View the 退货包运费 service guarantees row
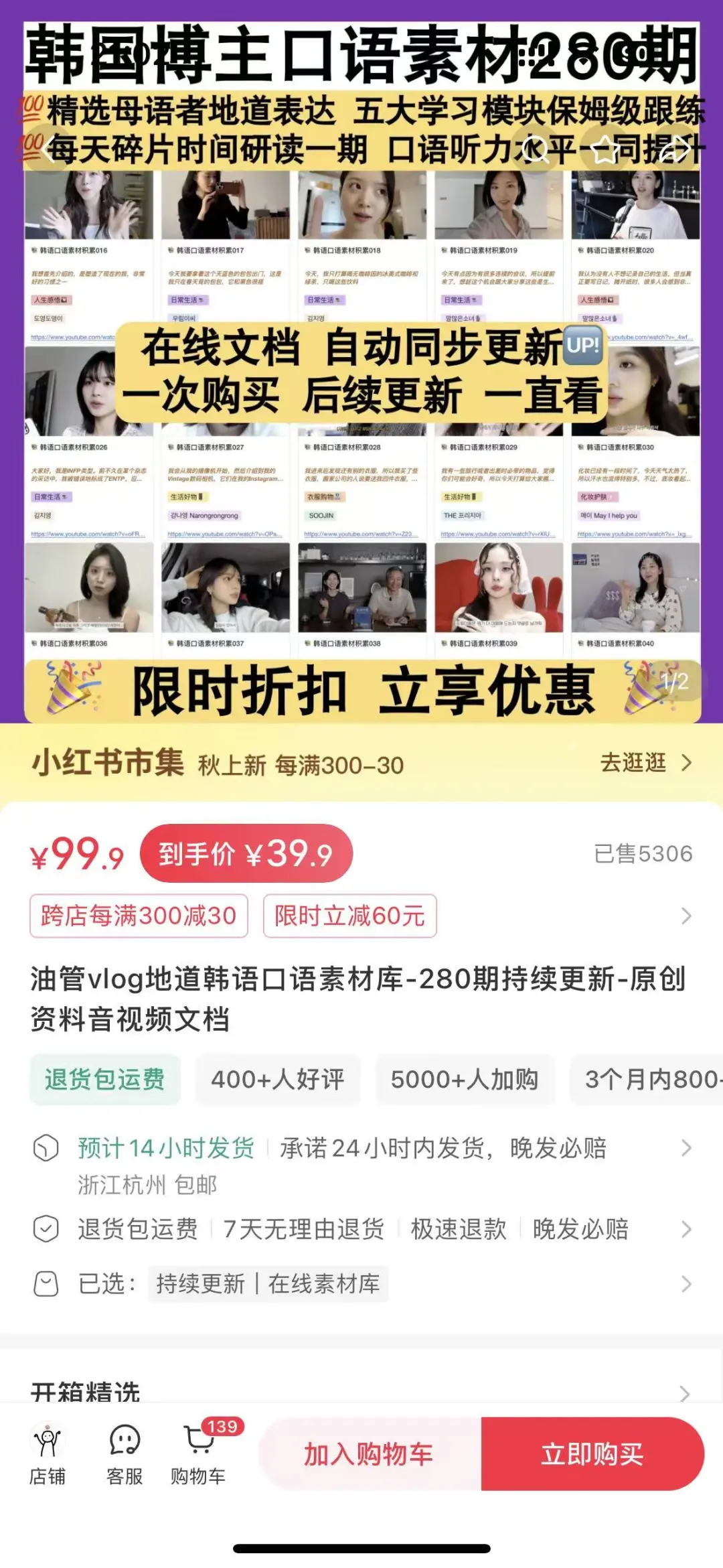The width and height of the screenshot is (723, 1568). coord(361,1229)
